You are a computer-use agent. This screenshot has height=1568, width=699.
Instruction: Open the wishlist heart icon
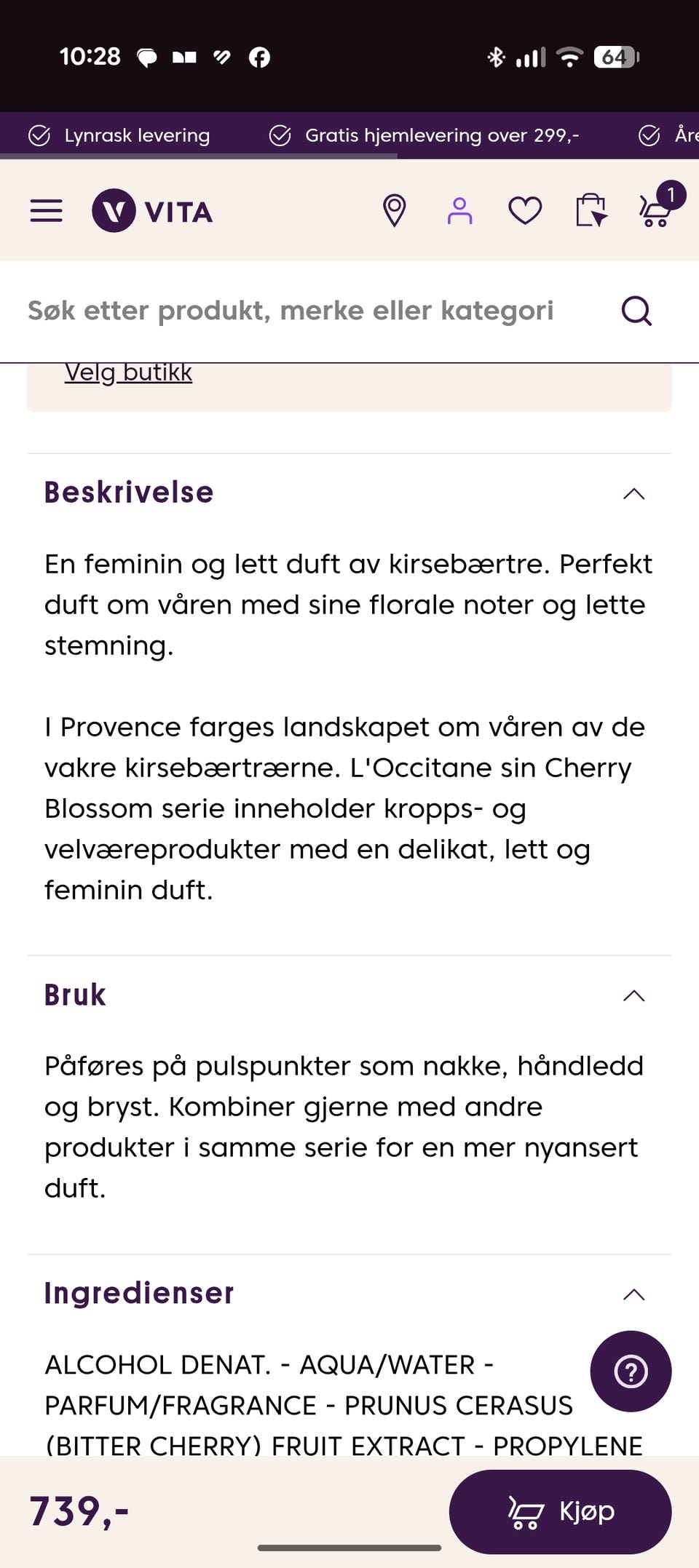pyautogui.click(x=524, y=210)
